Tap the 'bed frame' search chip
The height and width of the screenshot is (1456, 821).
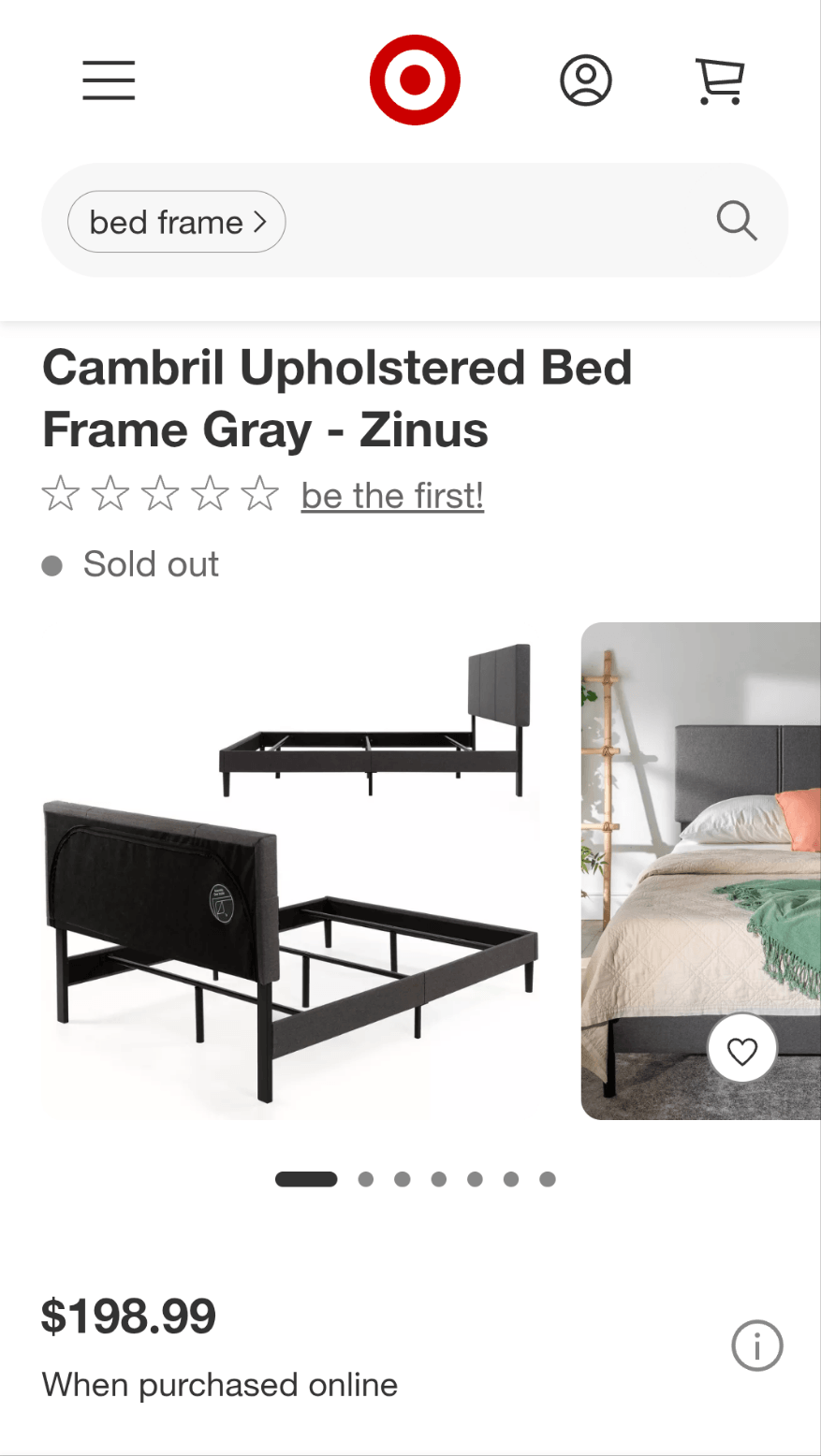pos(176,223)
